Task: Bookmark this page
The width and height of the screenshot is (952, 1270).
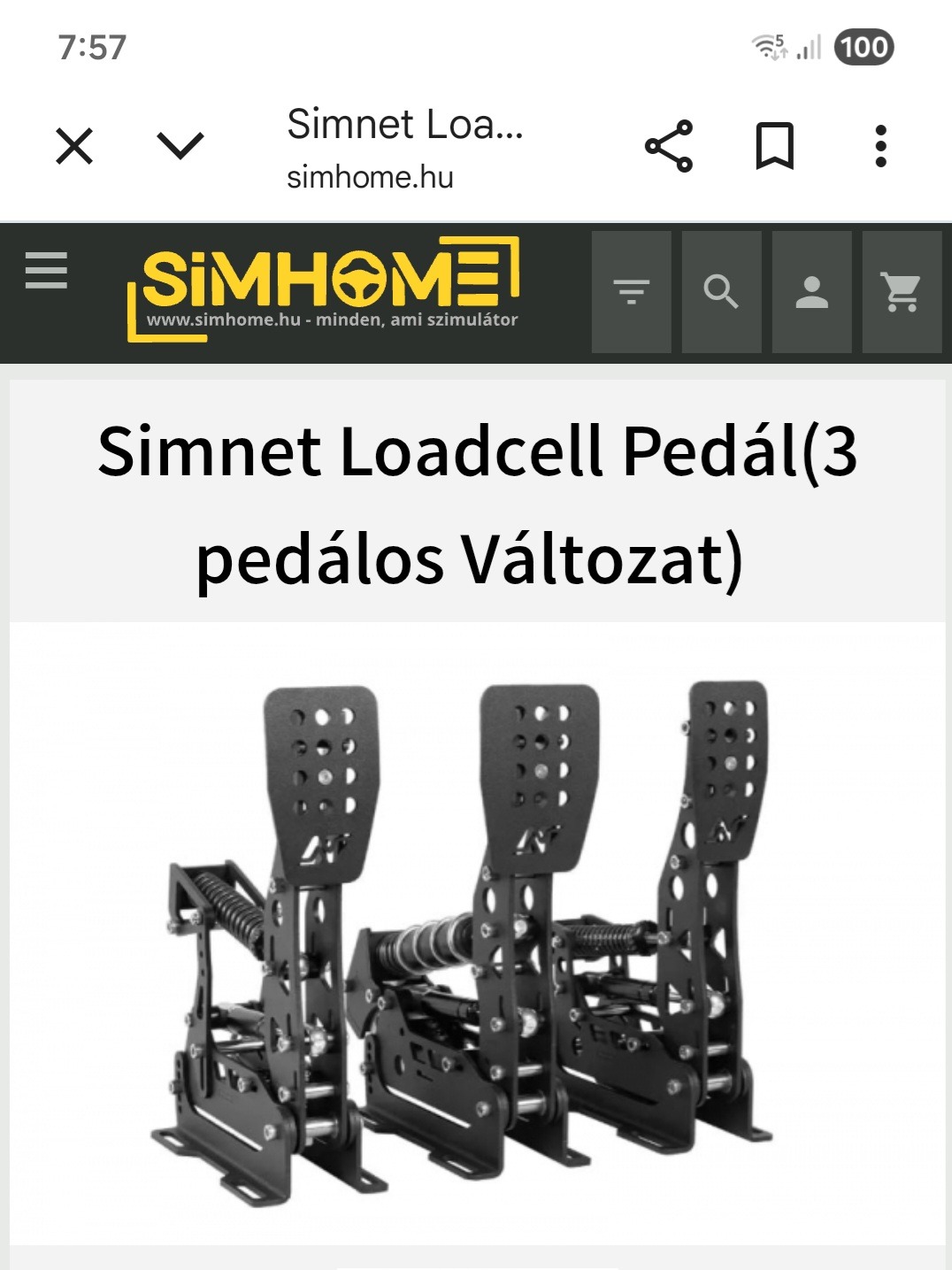Action: click(x=774, y=146)
